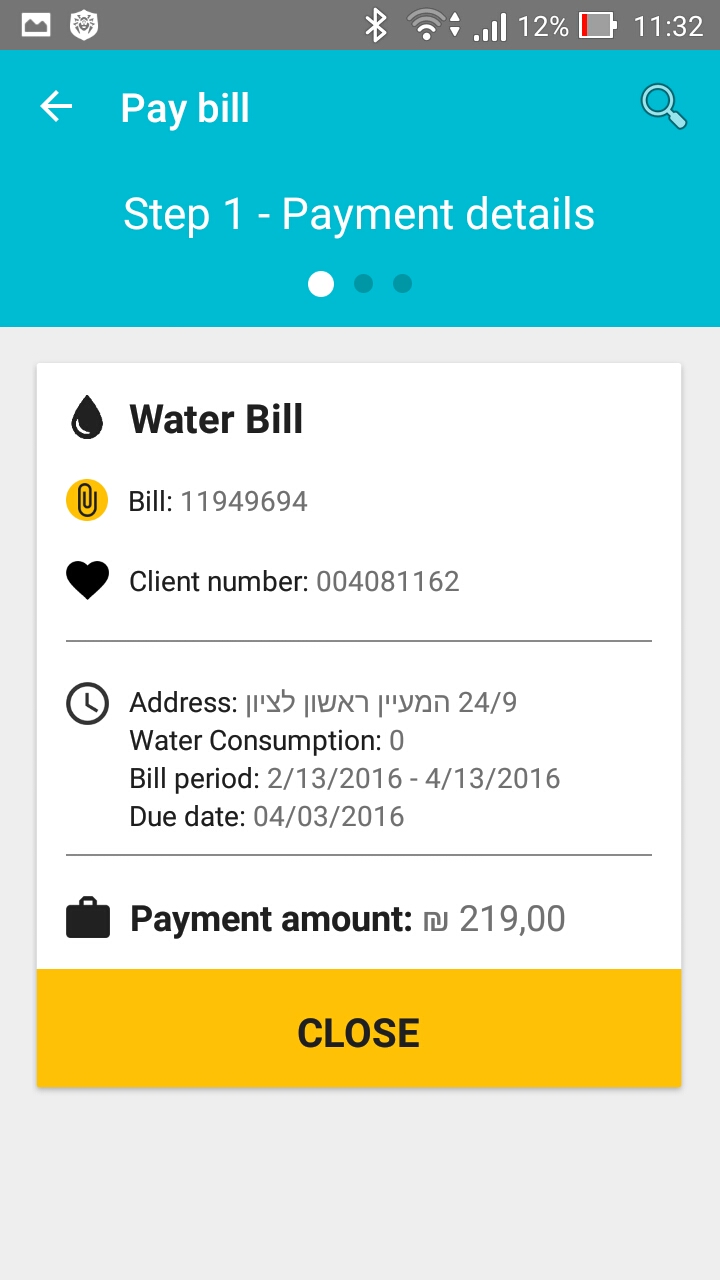Viewport: 720px width, 1280px height.
Task: Open the bill attachment paperclip icon
Action: tap(87, 500)
